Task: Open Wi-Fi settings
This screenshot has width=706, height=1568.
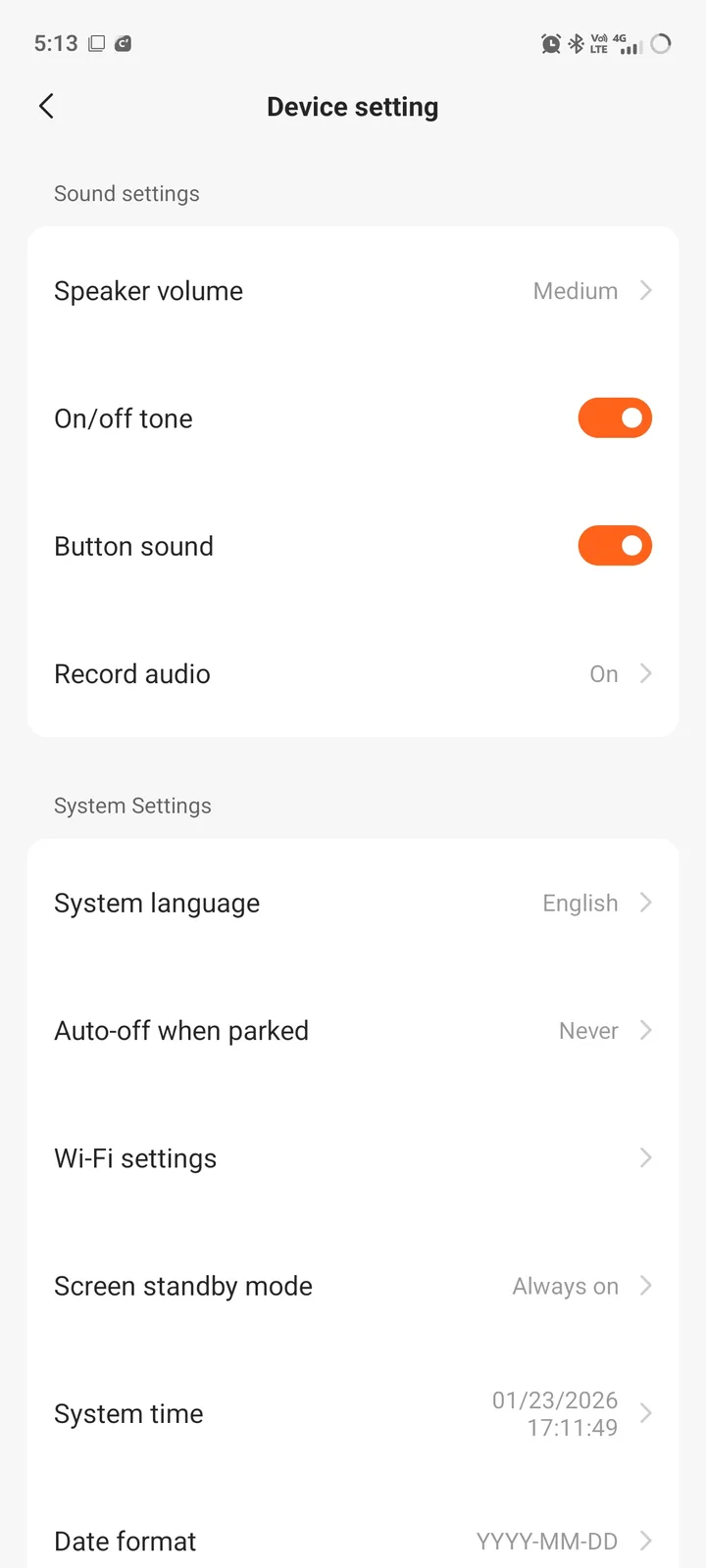Action: coord(353,1158)
